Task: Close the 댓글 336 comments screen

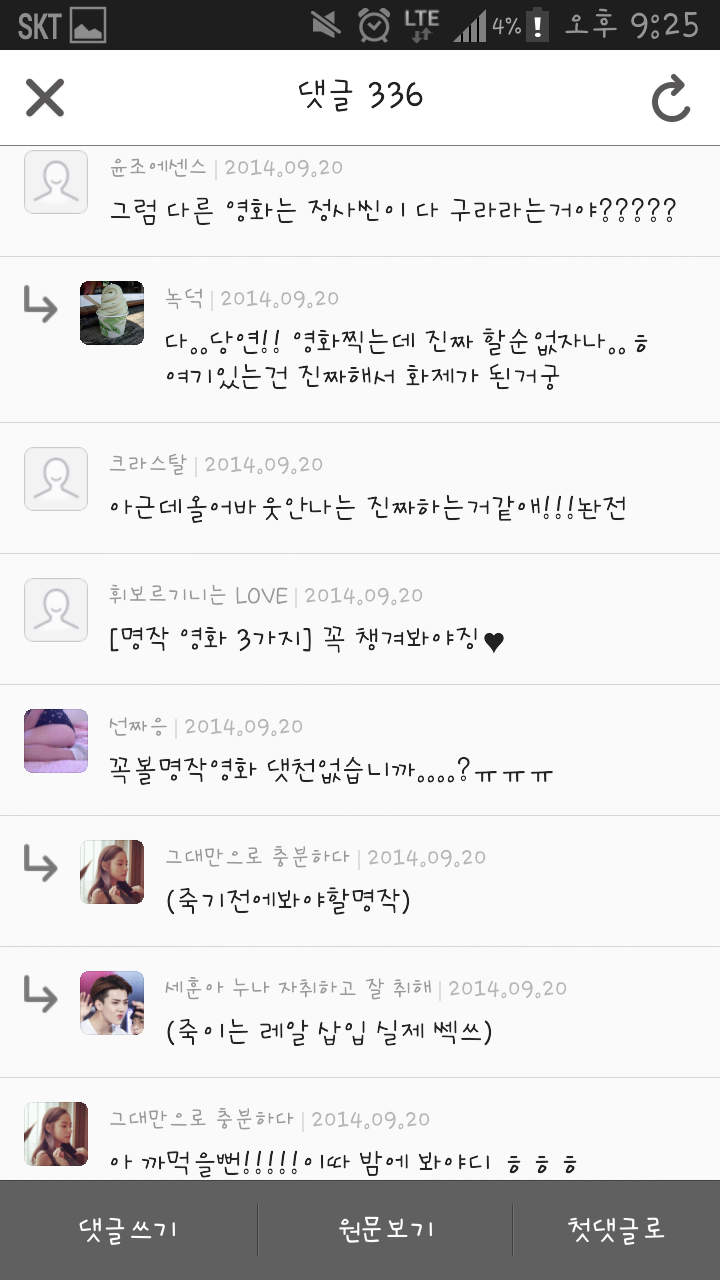Action: (x=45, y=97)
